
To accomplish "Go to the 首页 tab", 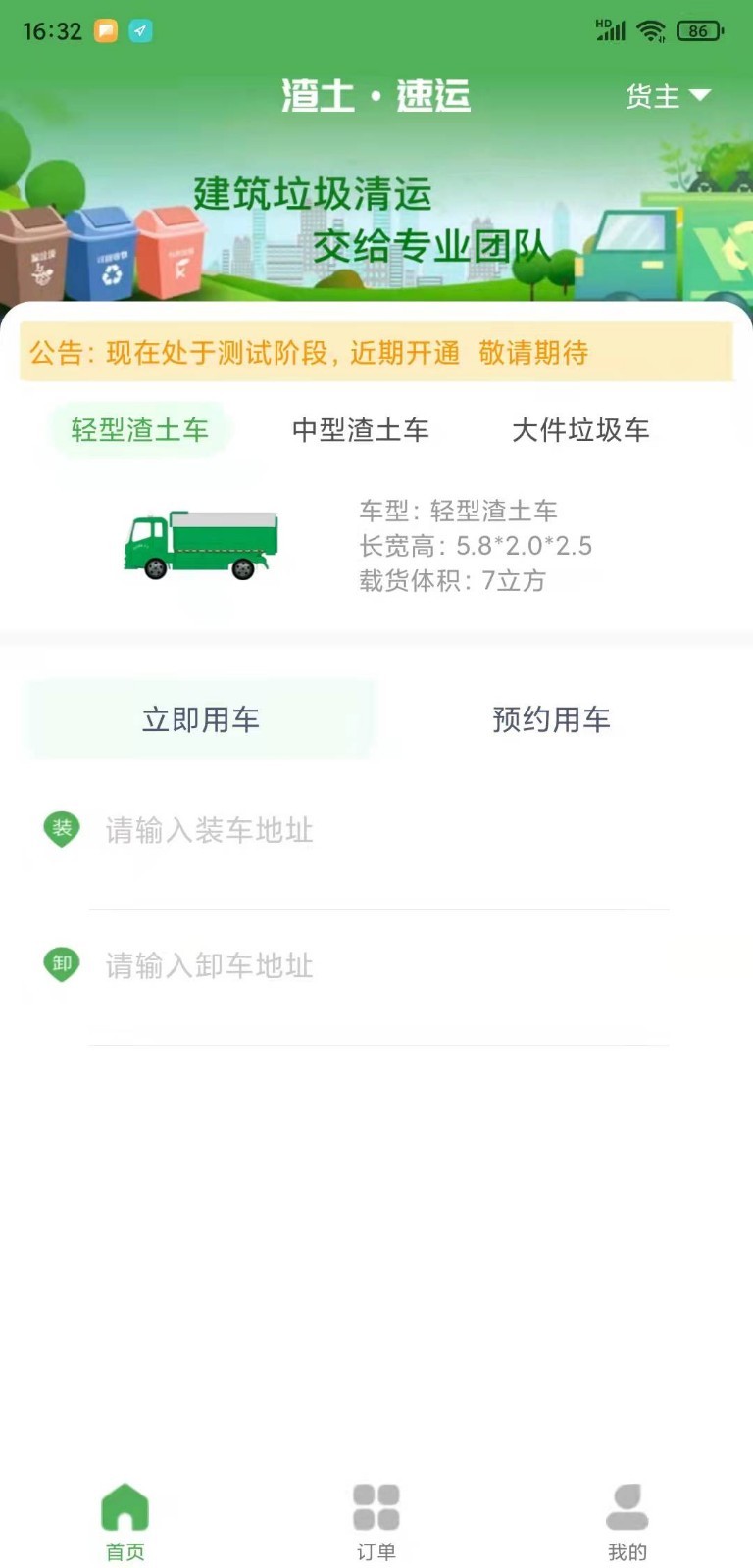I will pyautogui.click(x=125, y=1521).
